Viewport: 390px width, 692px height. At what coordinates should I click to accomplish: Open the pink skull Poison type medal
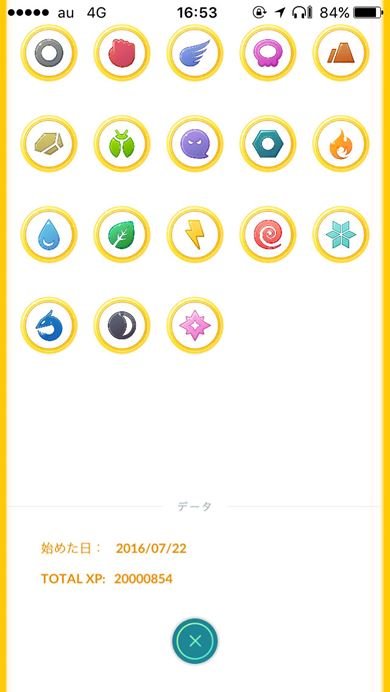(x=268, y=53)
